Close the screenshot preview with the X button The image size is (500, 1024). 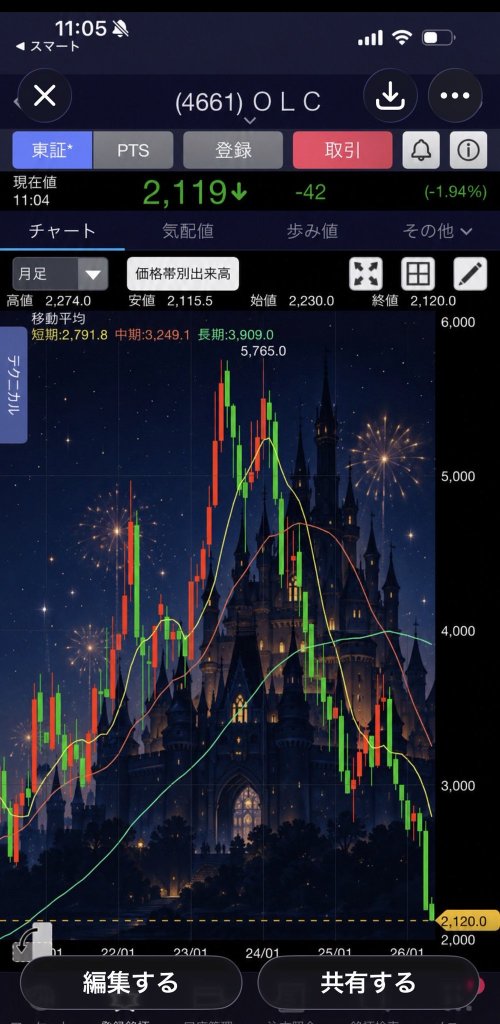coord(44,96)
